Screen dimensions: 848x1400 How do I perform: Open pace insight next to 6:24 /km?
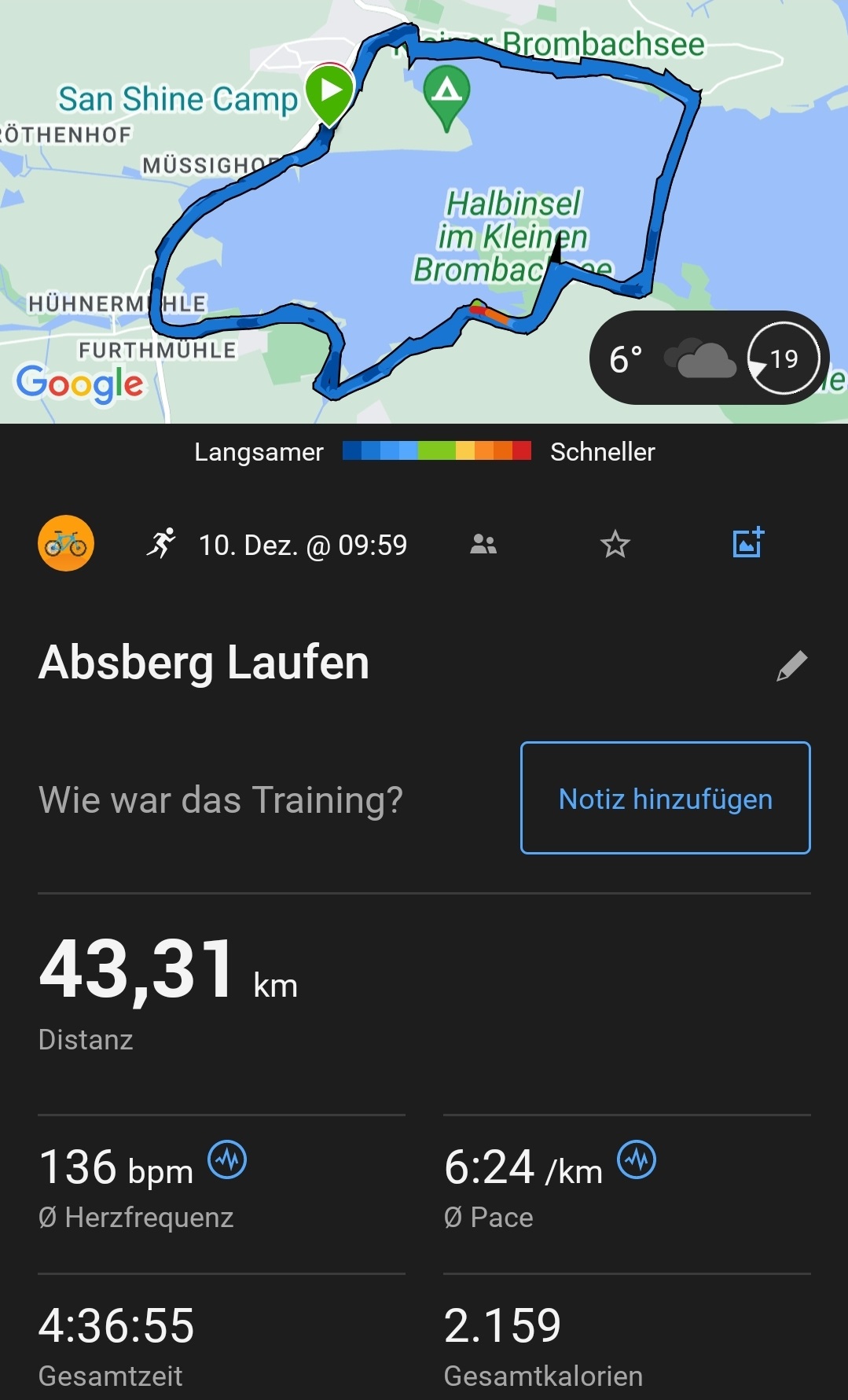637,1160
